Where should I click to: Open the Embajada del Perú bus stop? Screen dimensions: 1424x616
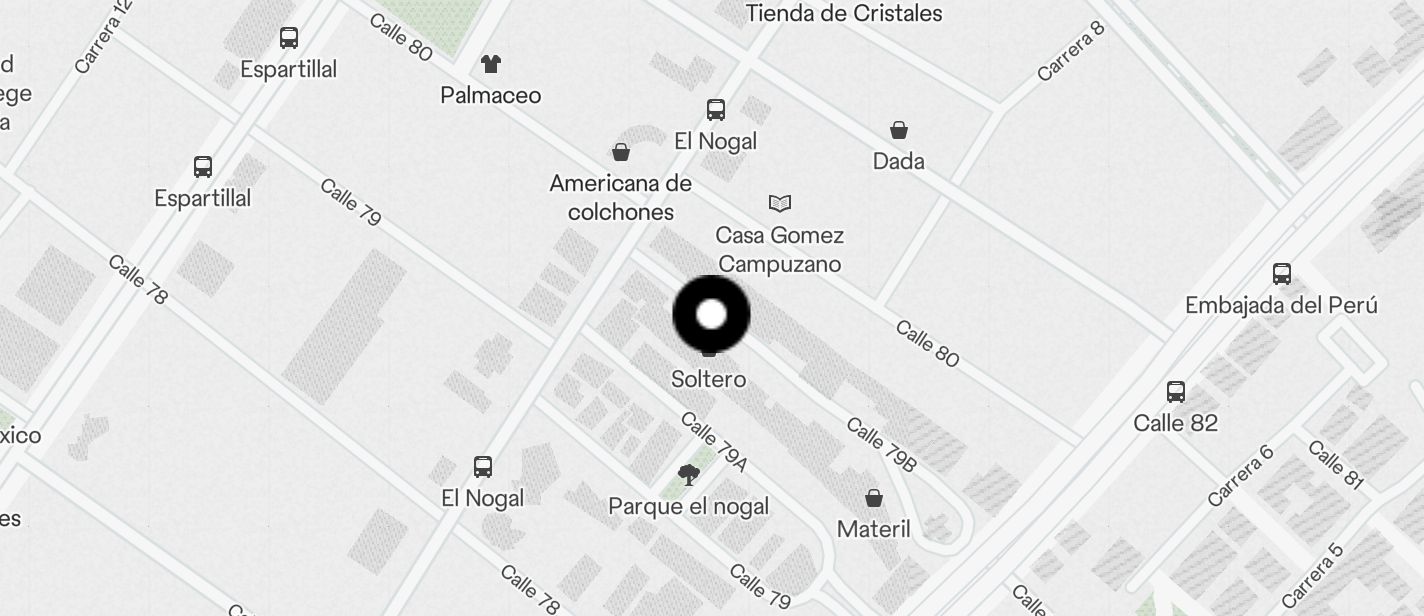point(1281,274)
